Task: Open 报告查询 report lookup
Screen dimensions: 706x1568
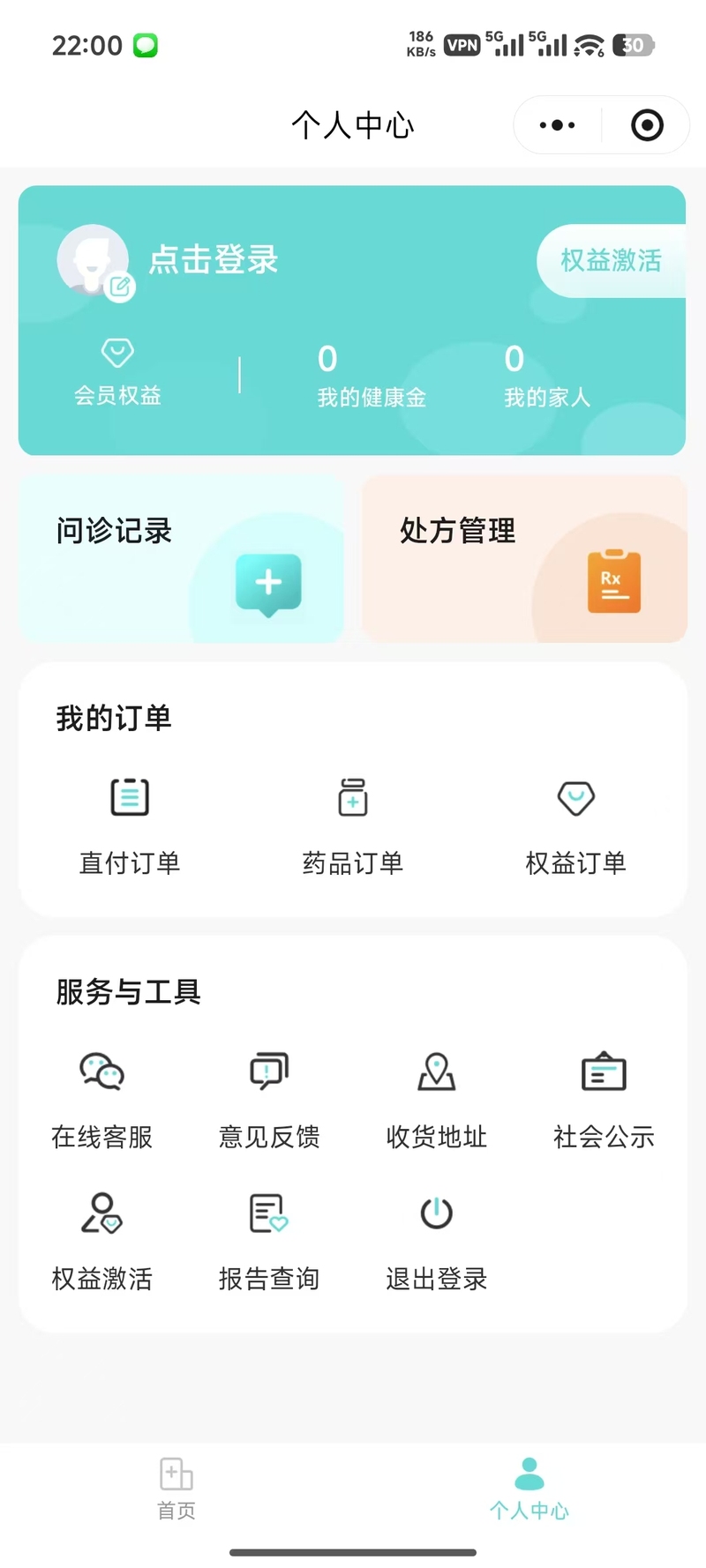Action: coord(269,1242)
